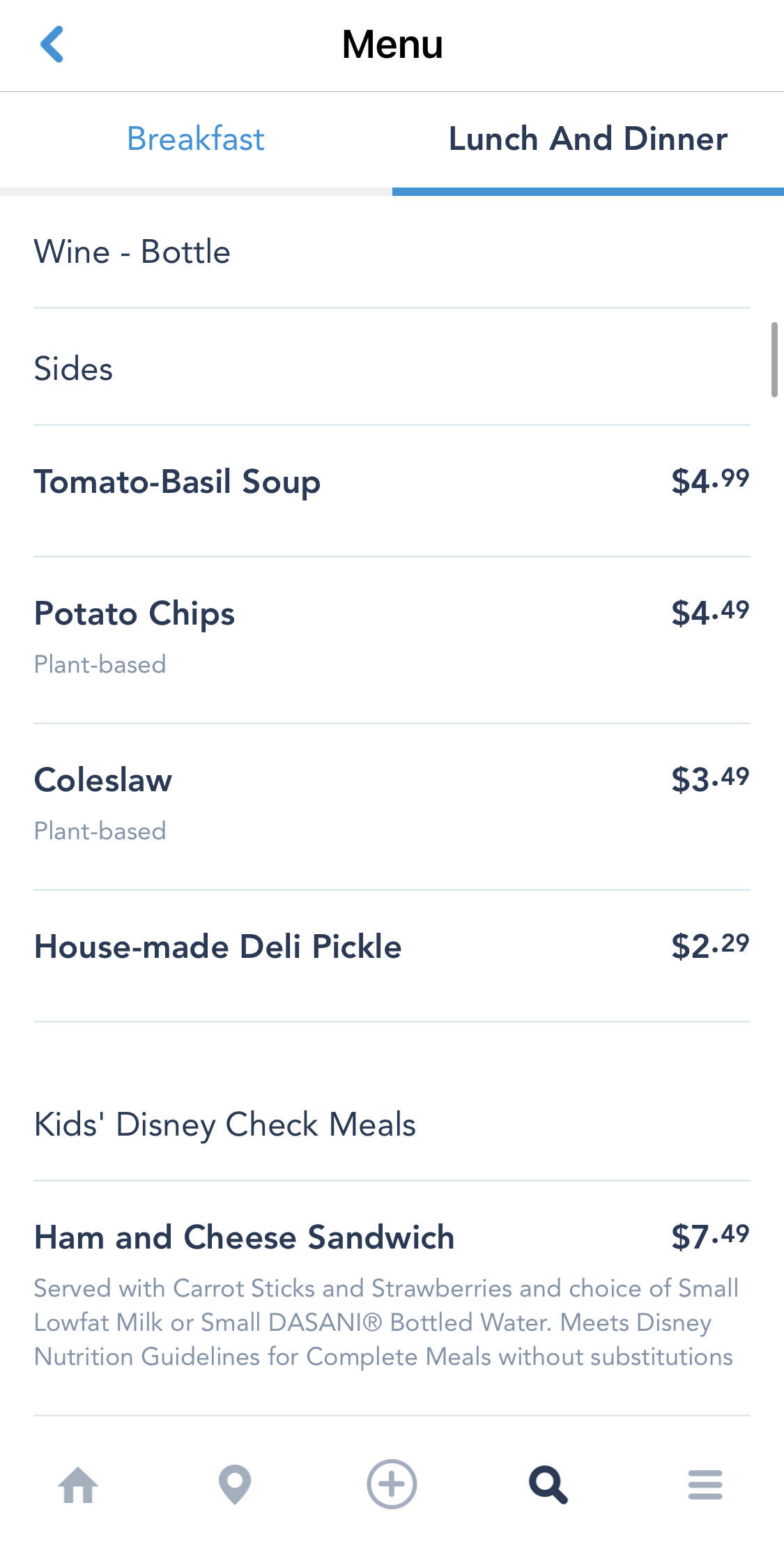Go back from the Menu screen
The height and width of the screenshot is (1549, 784).
tap(52, 45)
